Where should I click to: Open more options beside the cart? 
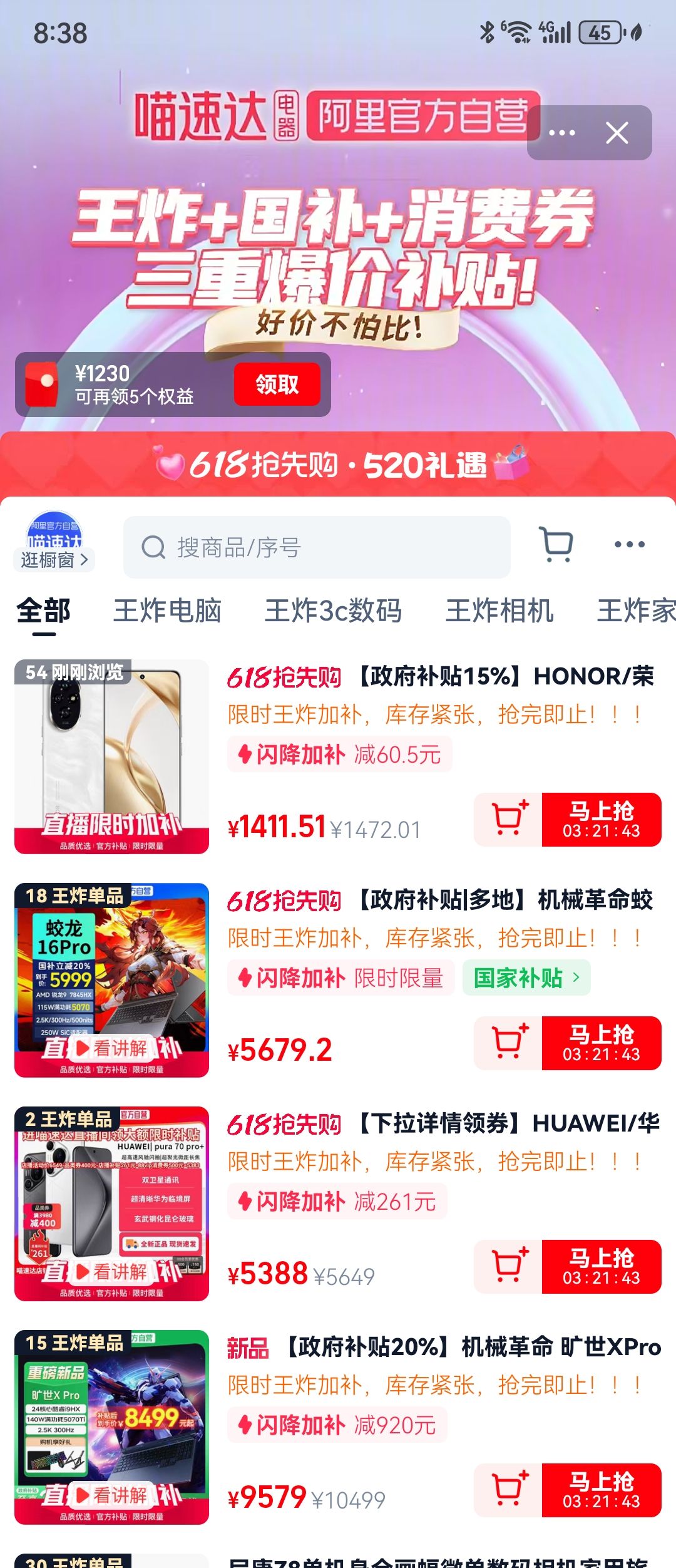click(x=629, y=545)
